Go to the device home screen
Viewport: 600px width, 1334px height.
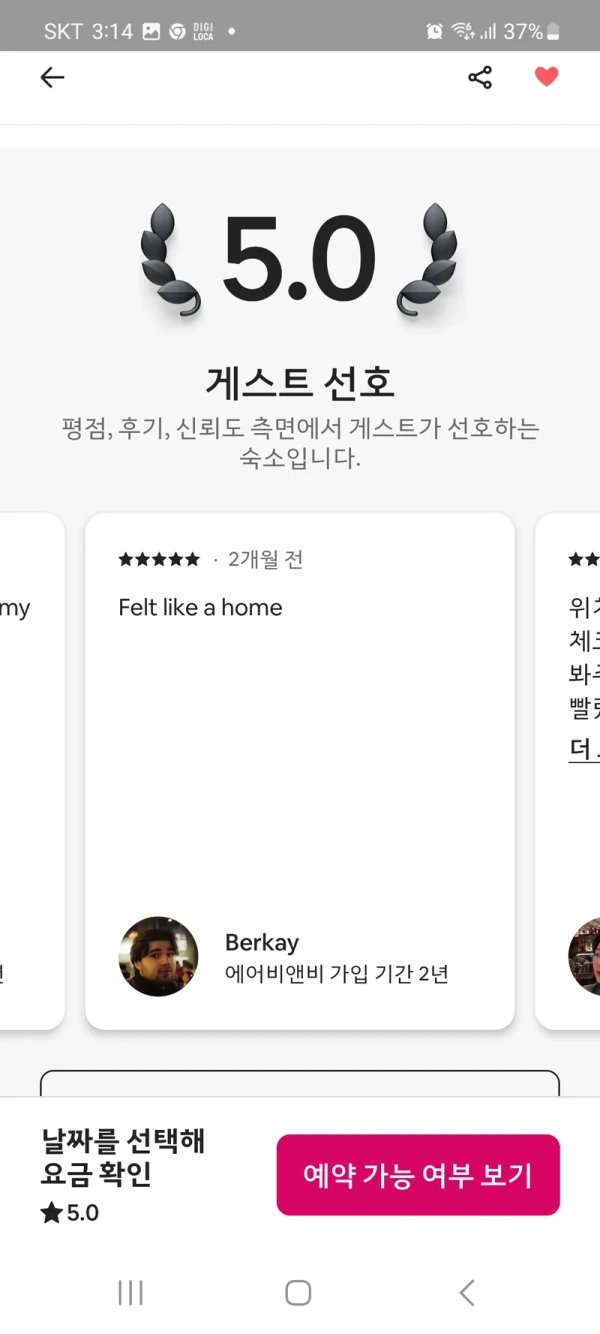298,1293
